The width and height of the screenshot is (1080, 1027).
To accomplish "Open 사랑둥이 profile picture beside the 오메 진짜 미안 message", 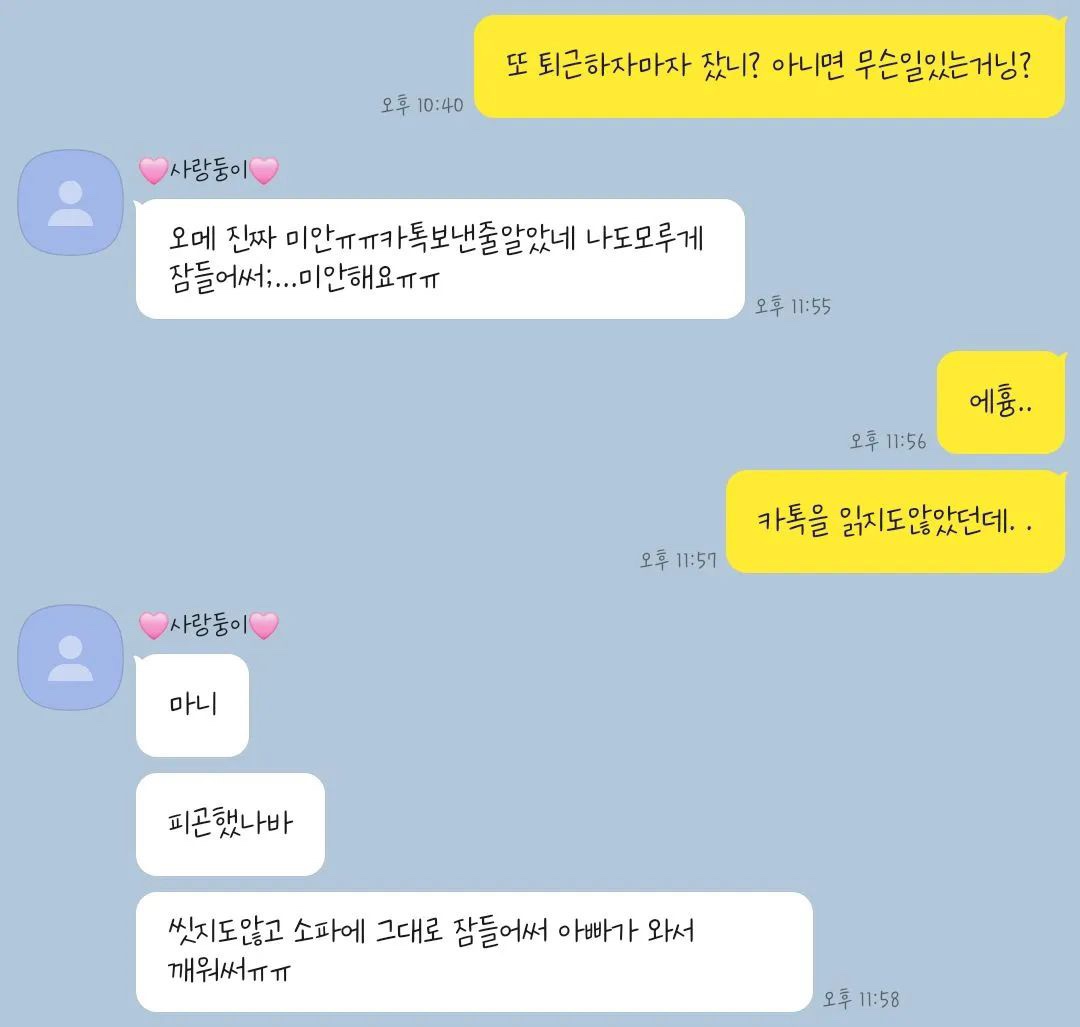I will click(x=70, y=203).
